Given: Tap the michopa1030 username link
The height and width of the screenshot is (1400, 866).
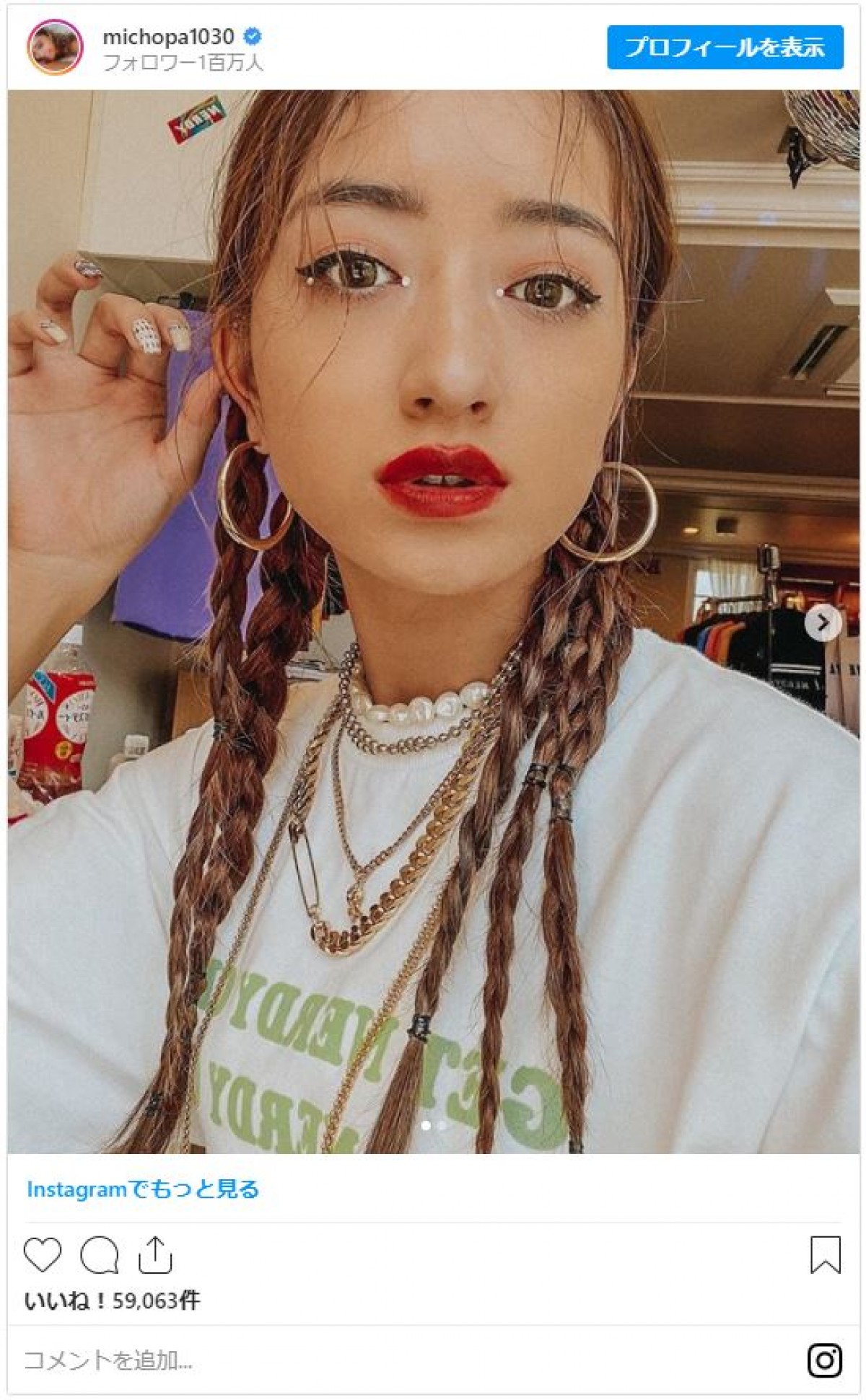Looking at the screenshot, I should [168, 36].
